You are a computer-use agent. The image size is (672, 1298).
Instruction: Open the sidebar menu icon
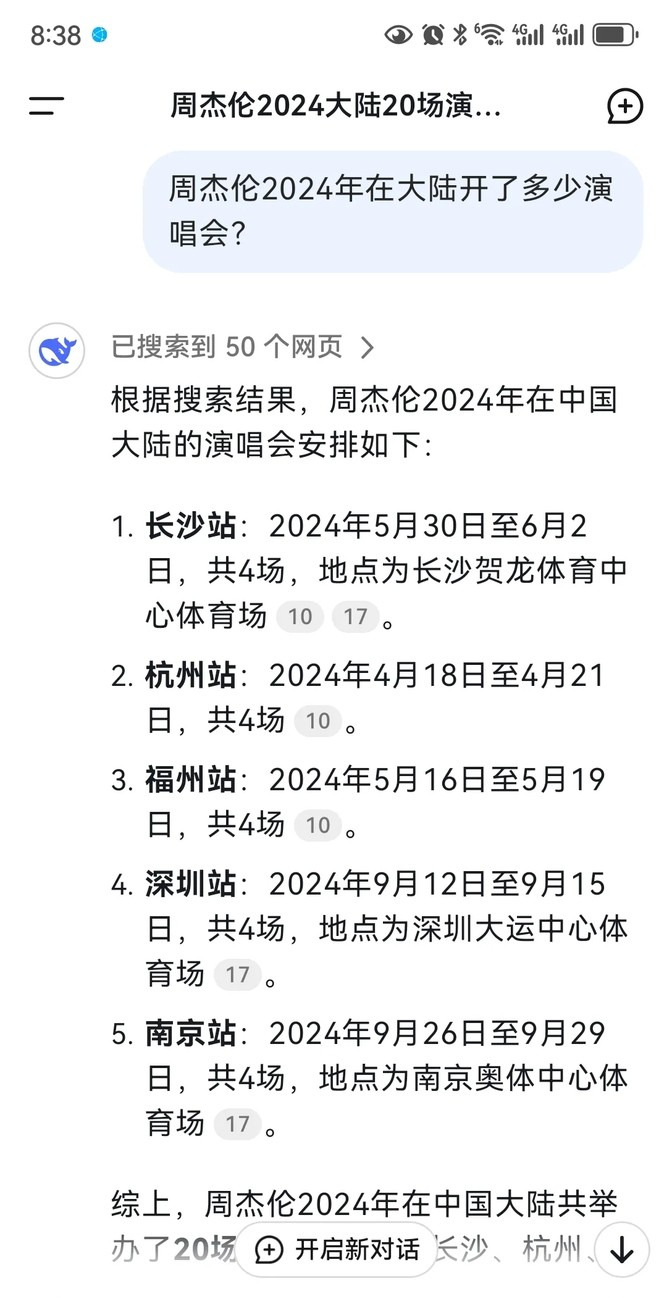[46, 106]
